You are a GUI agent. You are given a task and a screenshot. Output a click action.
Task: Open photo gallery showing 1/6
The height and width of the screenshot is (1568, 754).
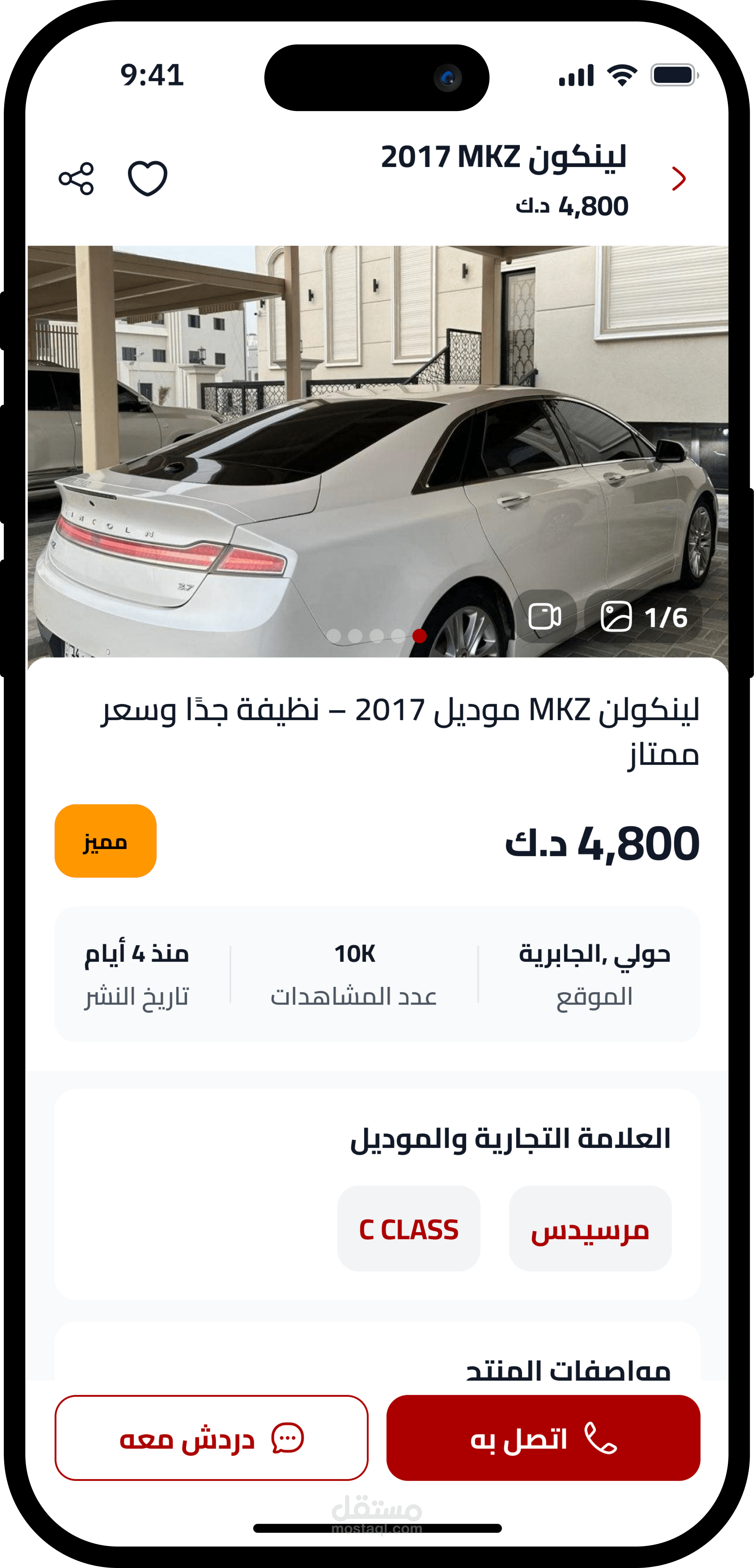click(x=643, y=617)
